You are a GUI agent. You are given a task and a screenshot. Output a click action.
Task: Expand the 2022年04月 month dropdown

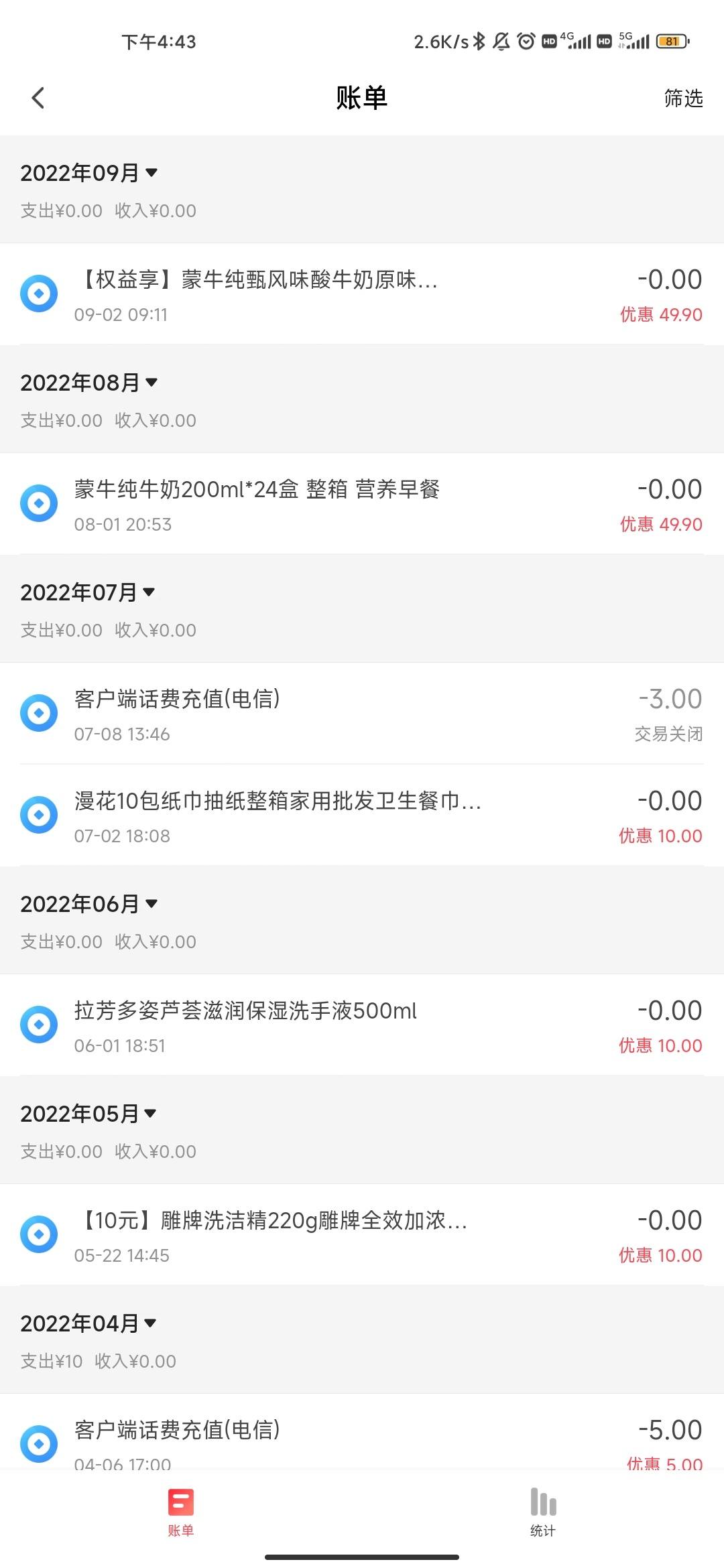88,1323
